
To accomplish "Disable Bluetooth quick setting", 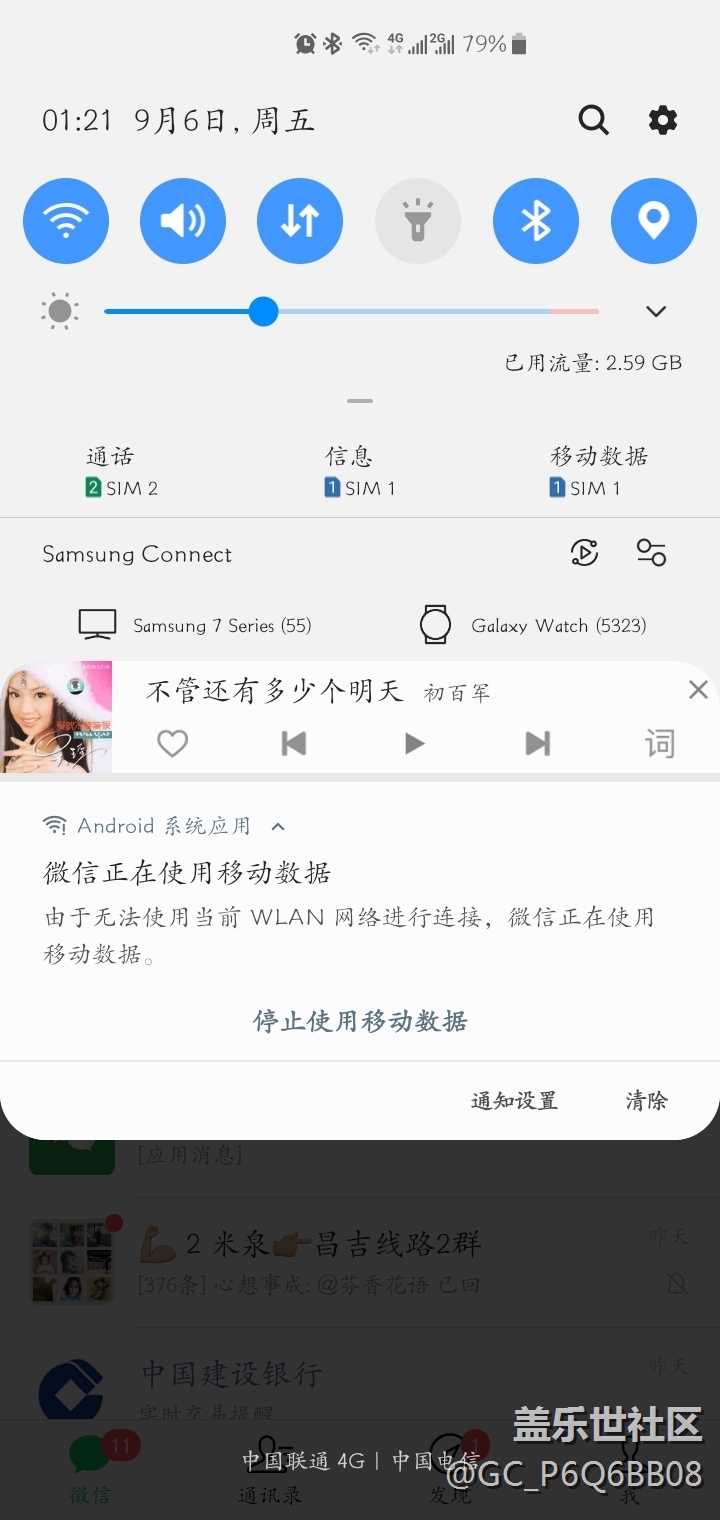I will click(x=535, y=220).
